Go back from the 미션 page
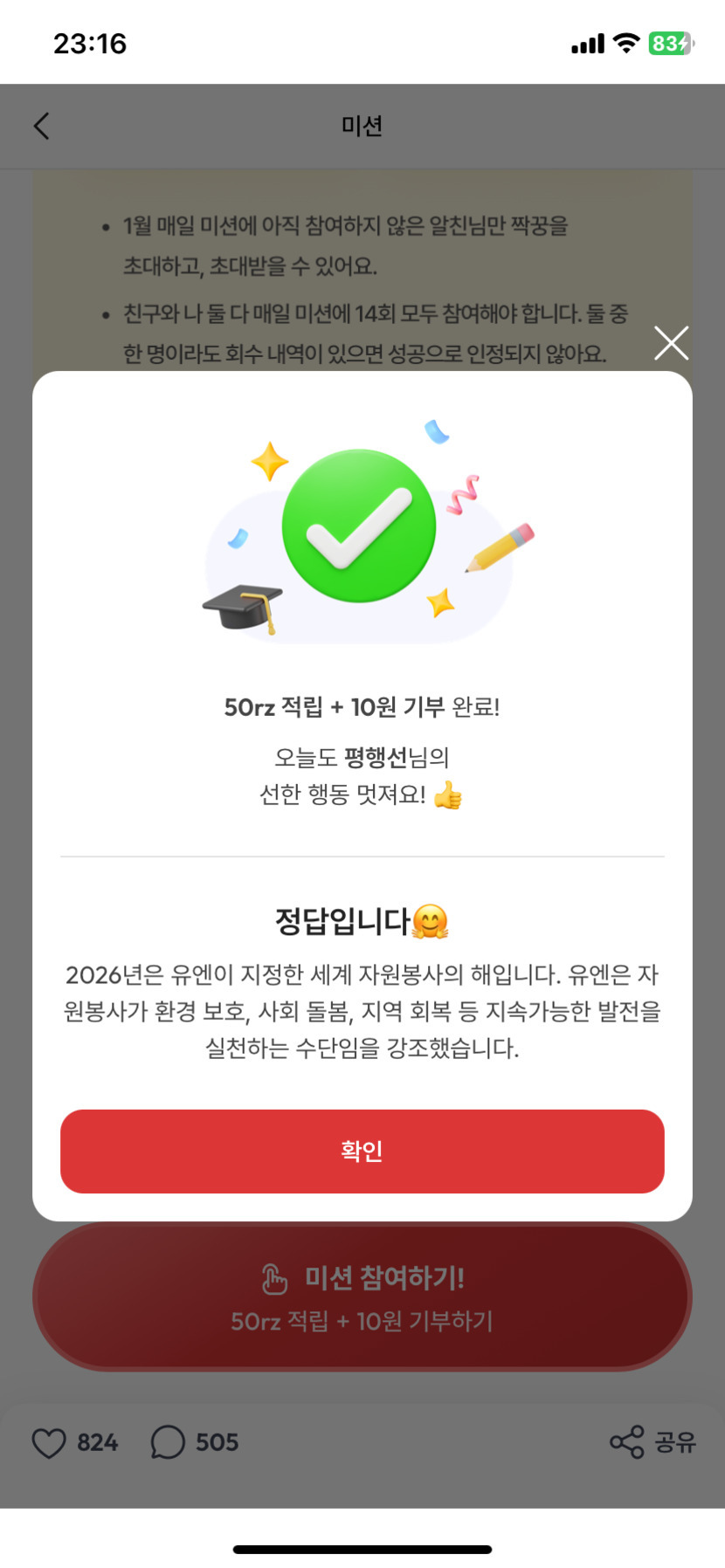Screen dimensions: 725x1568 click(x=41, y=126)
